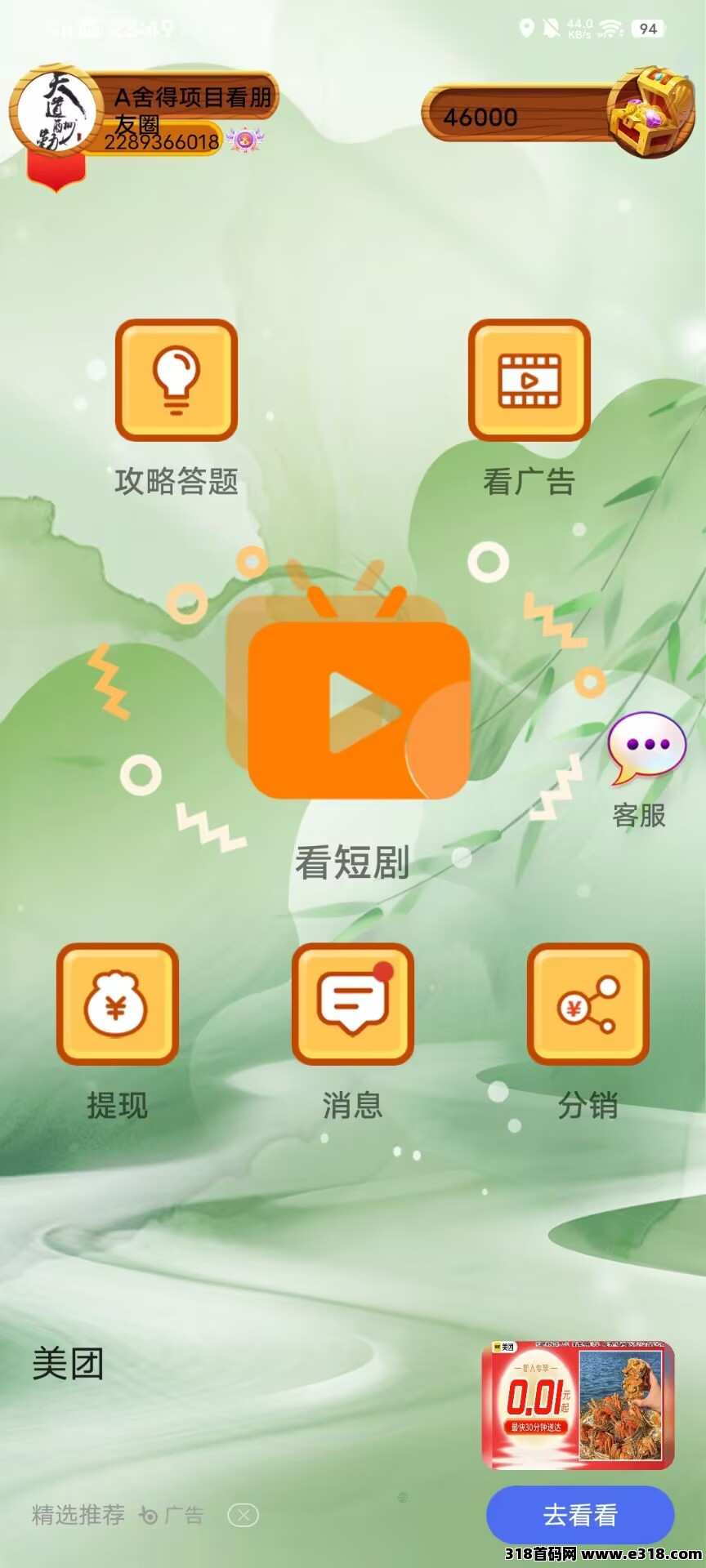Open the 提现 withdrawal page
The image size is (706, 1568).
(117, 1004)
